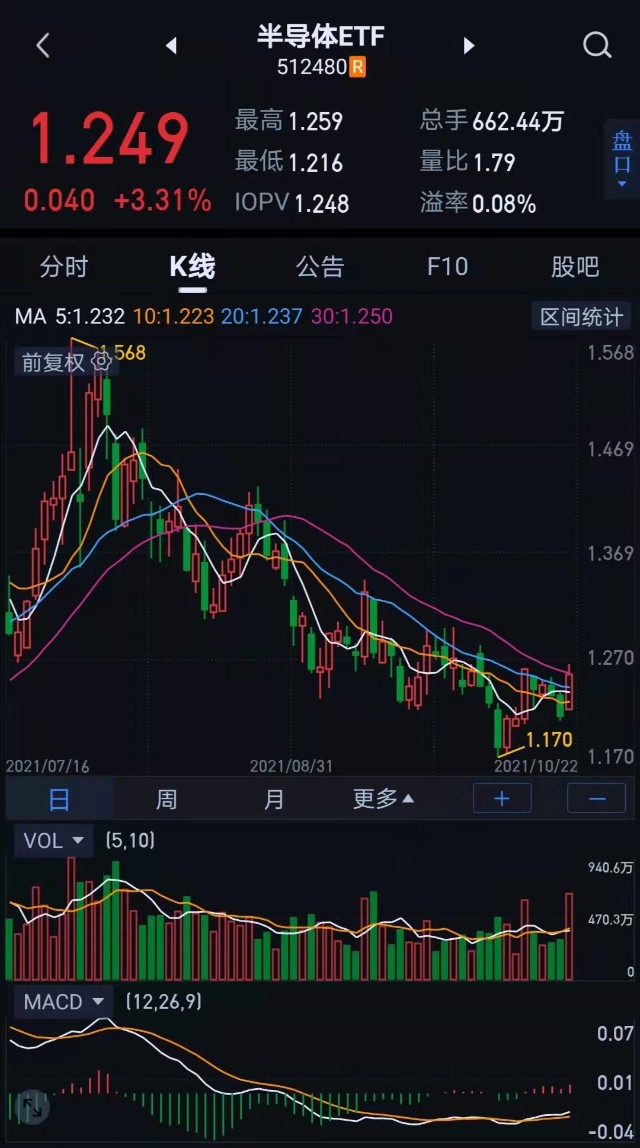Switch chart to 月 period

coord(273,798)
